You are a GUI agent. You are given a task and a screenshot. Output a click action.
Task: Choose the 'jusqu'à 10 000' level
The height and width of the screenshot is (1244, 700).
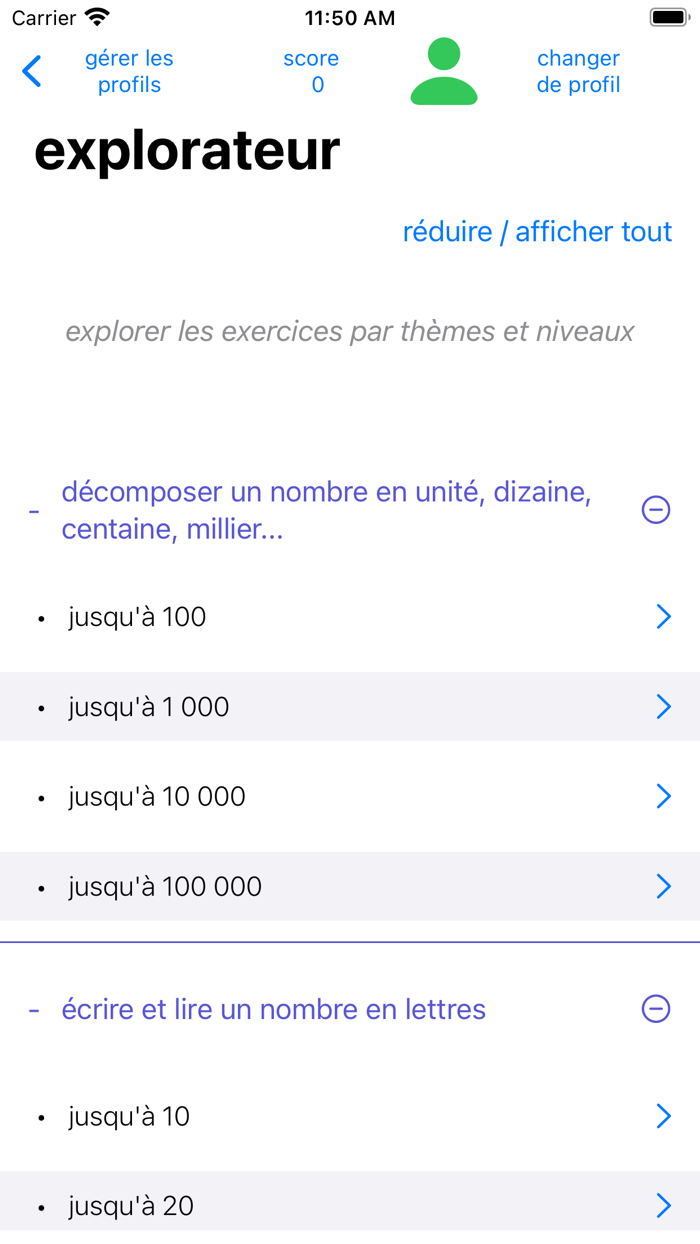(350, 796)
